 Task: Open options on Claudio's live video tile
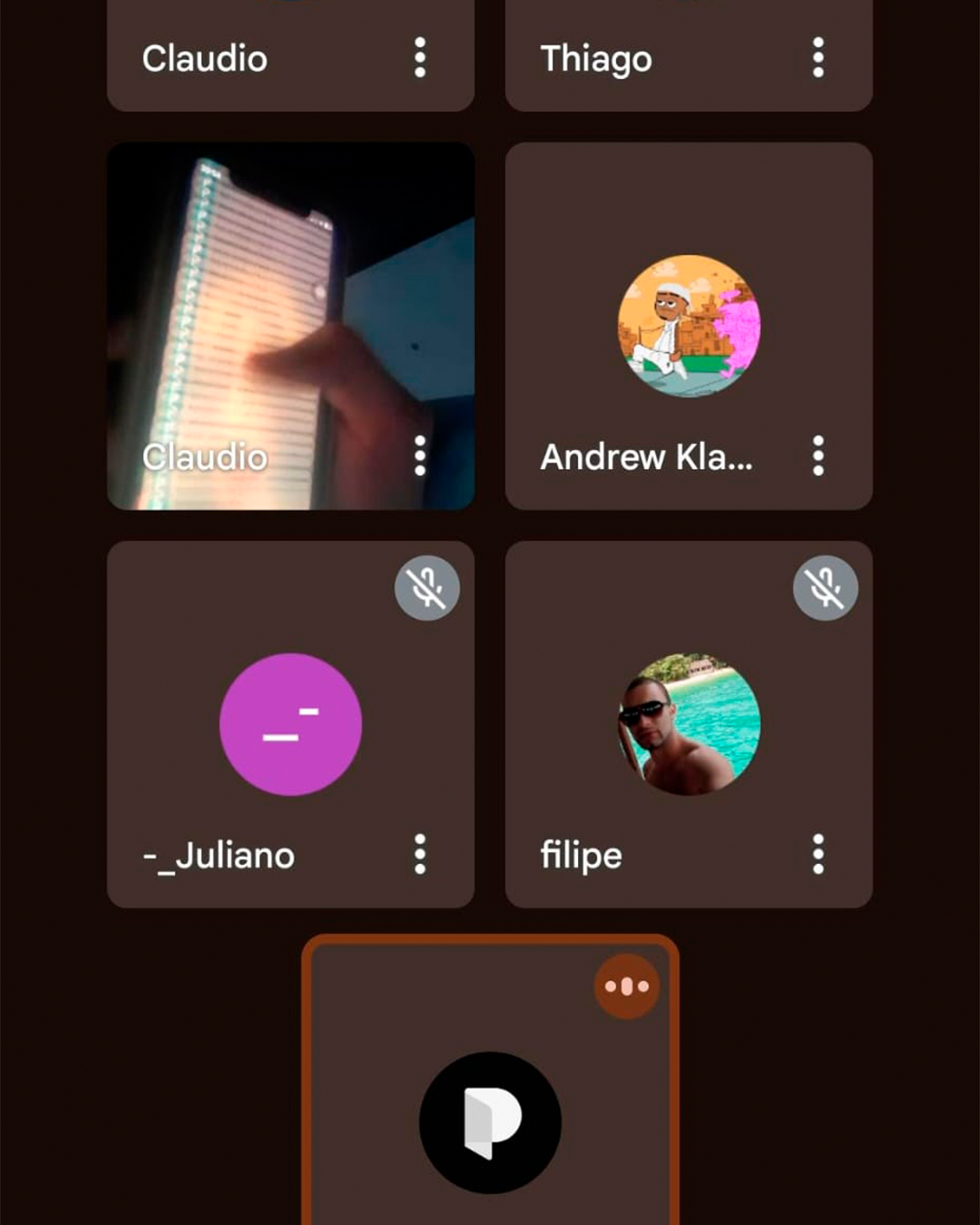[419, 456]
